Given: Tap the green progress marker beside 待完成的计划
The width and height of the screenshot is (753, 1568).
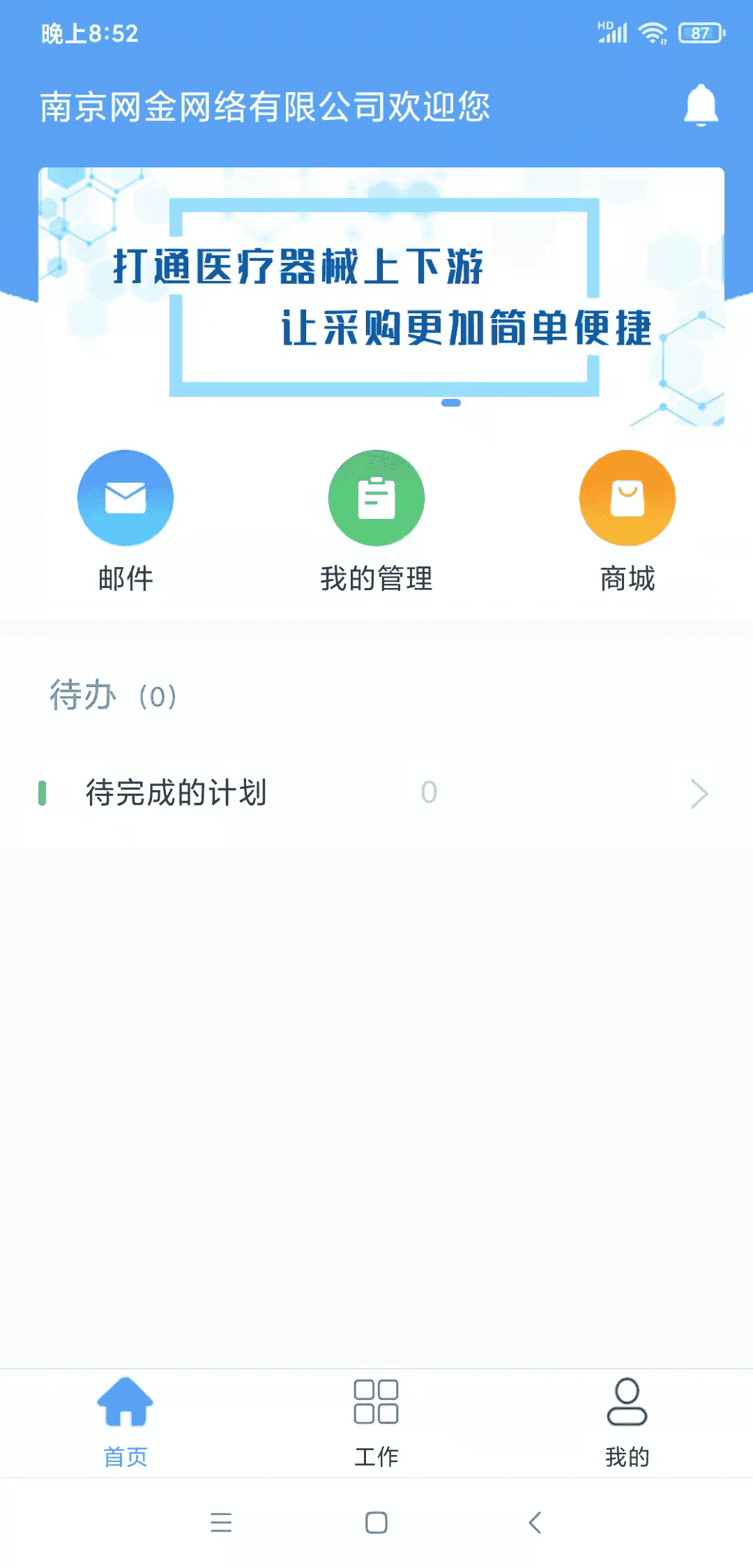Looking at the screenshot, I should tap(43, 793).
